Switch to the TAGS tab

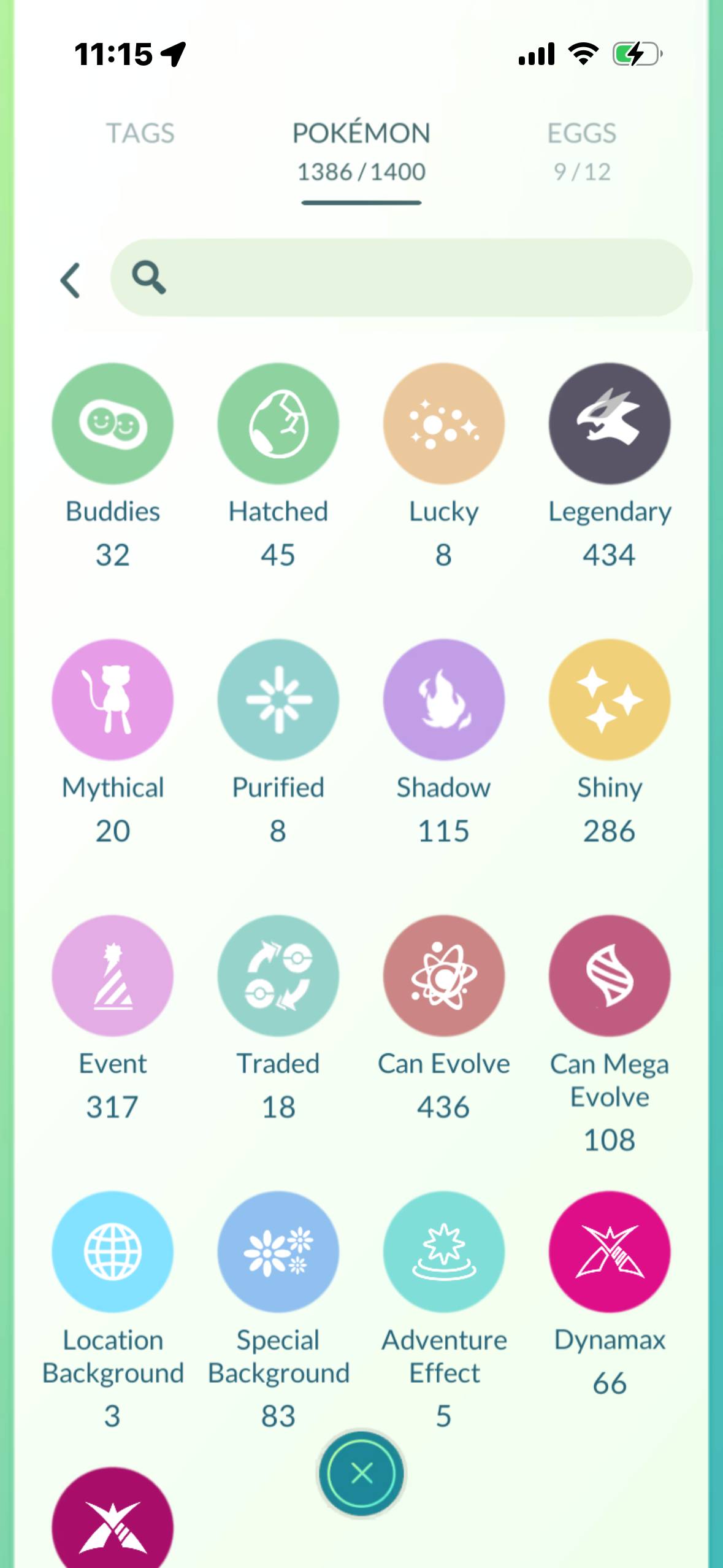pos(140,133)
